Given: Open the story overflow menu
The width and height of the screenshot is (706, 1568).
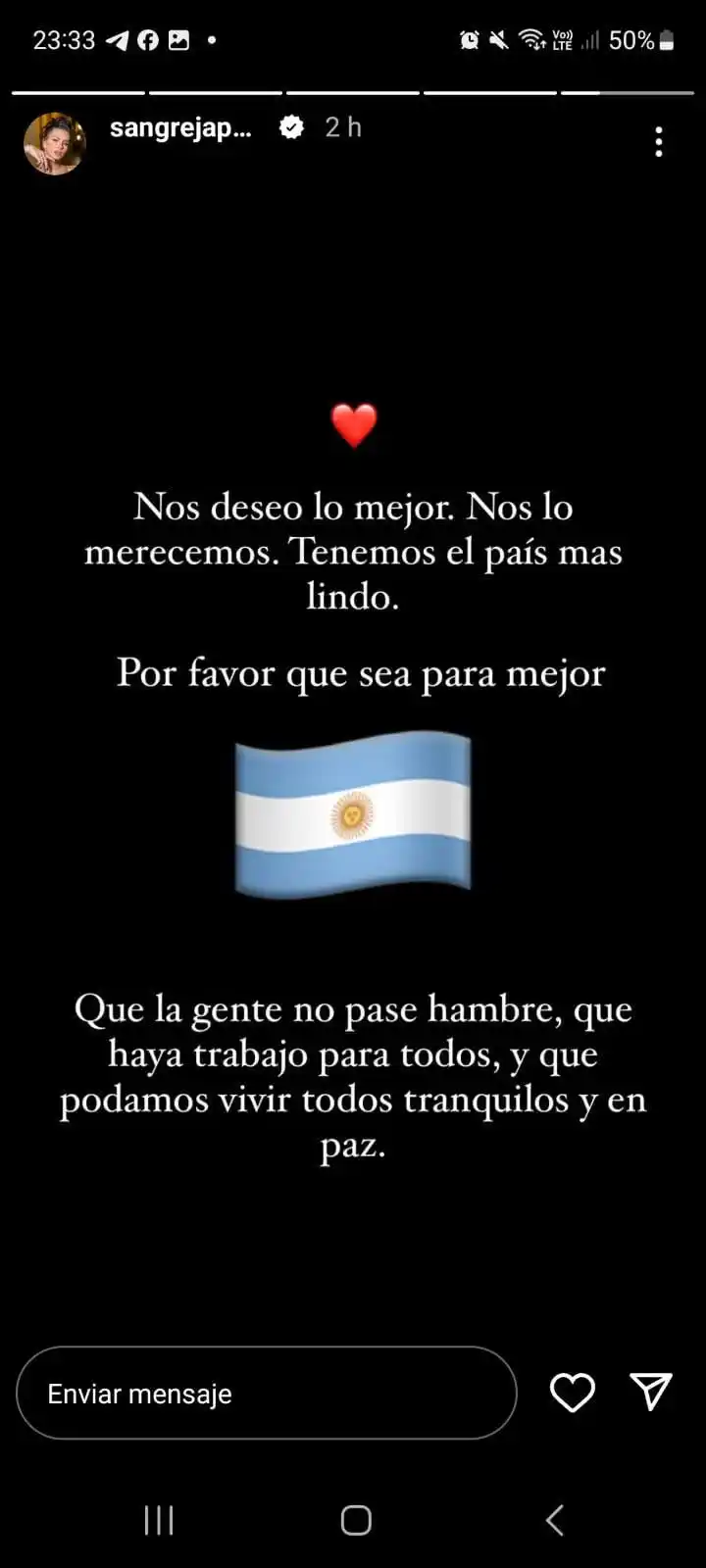Looking at the screenshot, I should click(x=659, y=142).
